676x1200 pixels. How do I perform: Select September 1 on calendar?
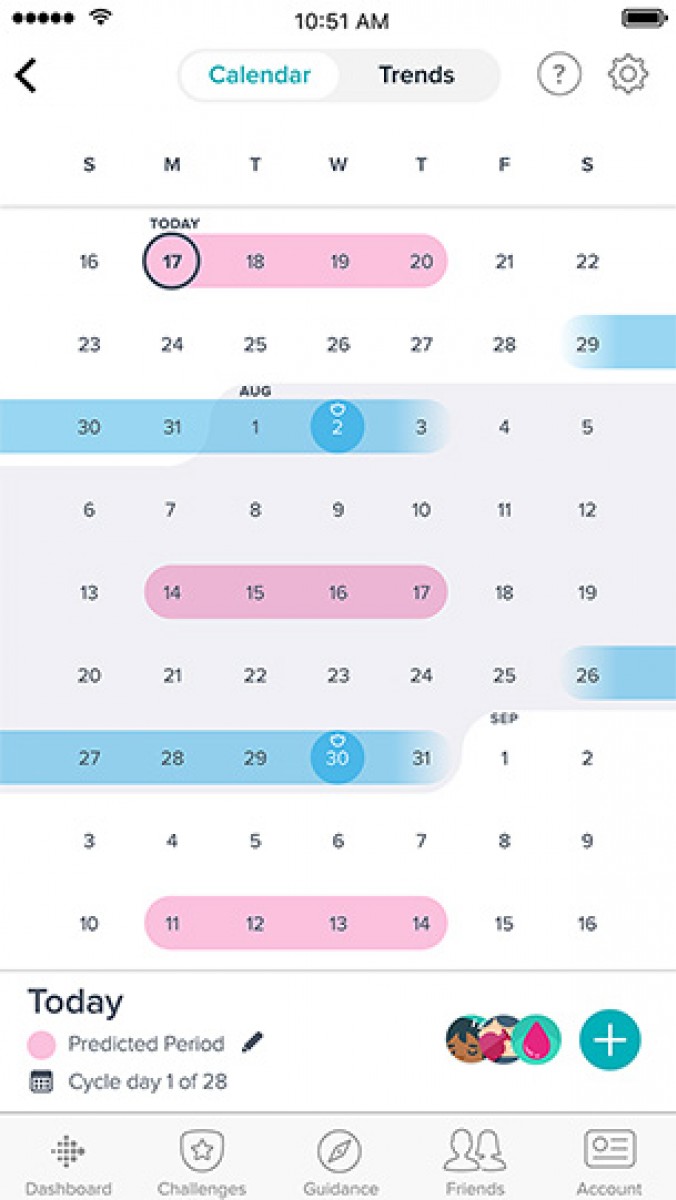(504, 758)
